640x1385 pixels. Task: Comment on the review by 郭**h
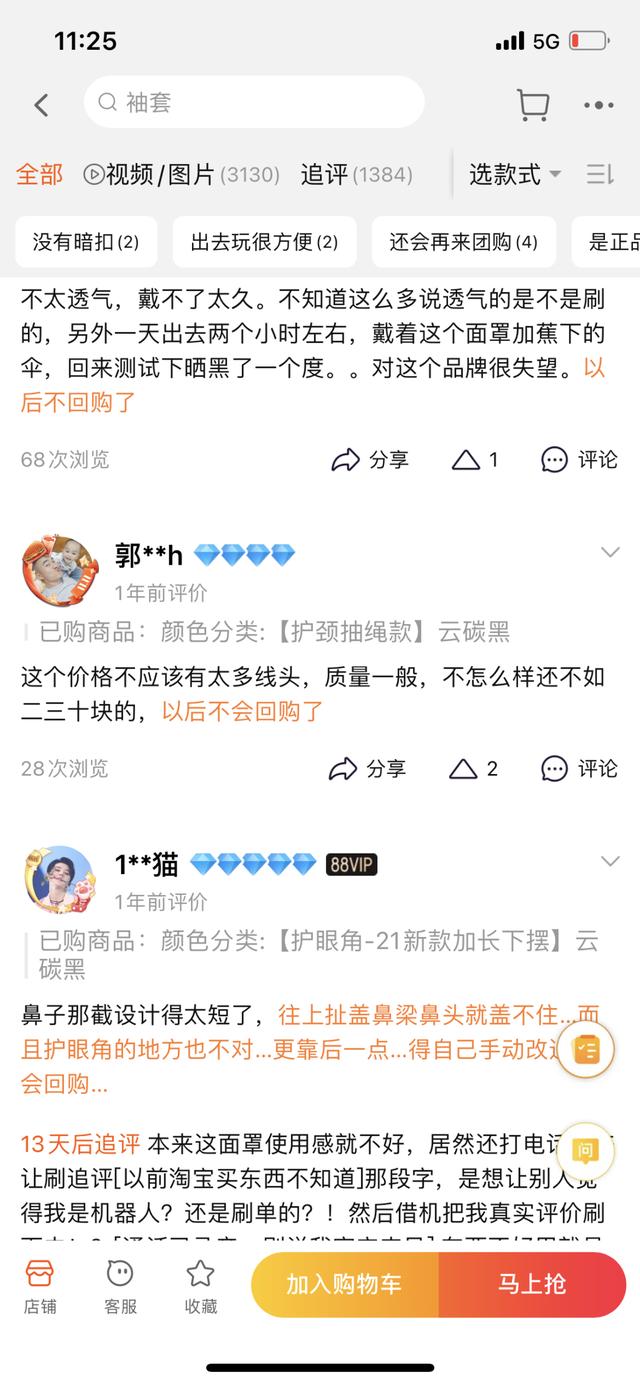[579, 768]
